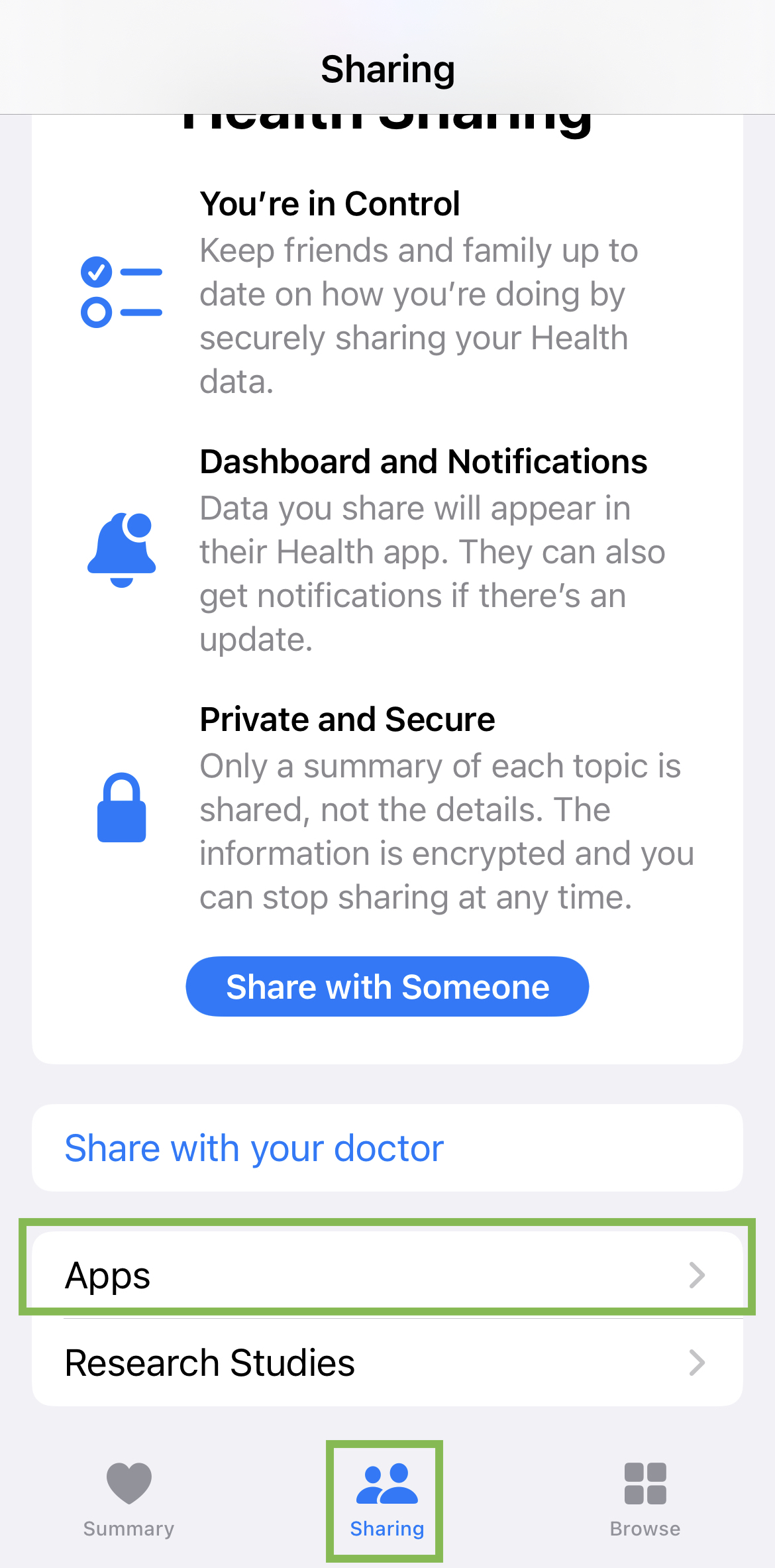775x1568 pixels.
Task: Open the Apps row
Action: click(387, 1275)
